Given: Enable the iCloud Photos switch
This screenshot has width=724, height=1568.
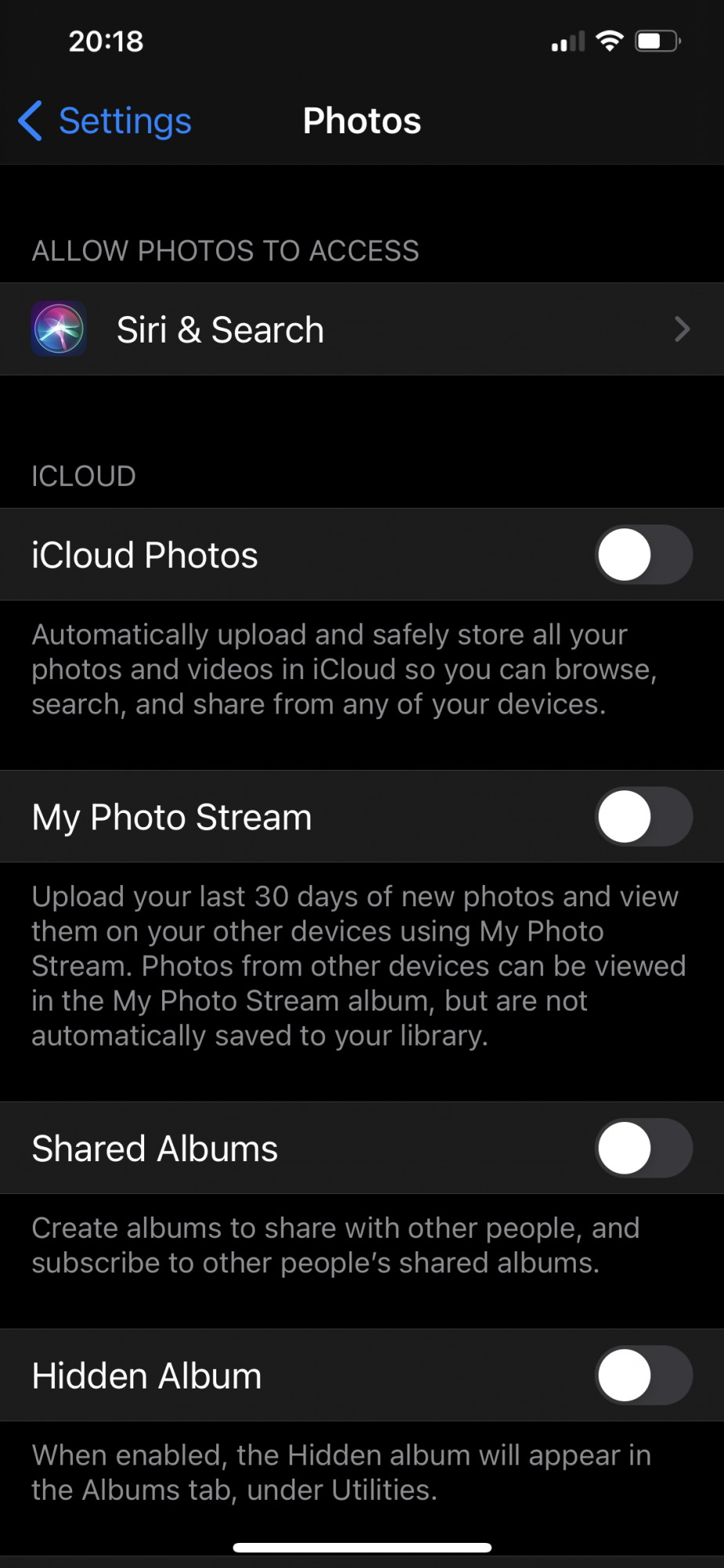Looking at the screenshot, I should click(643, 555).
